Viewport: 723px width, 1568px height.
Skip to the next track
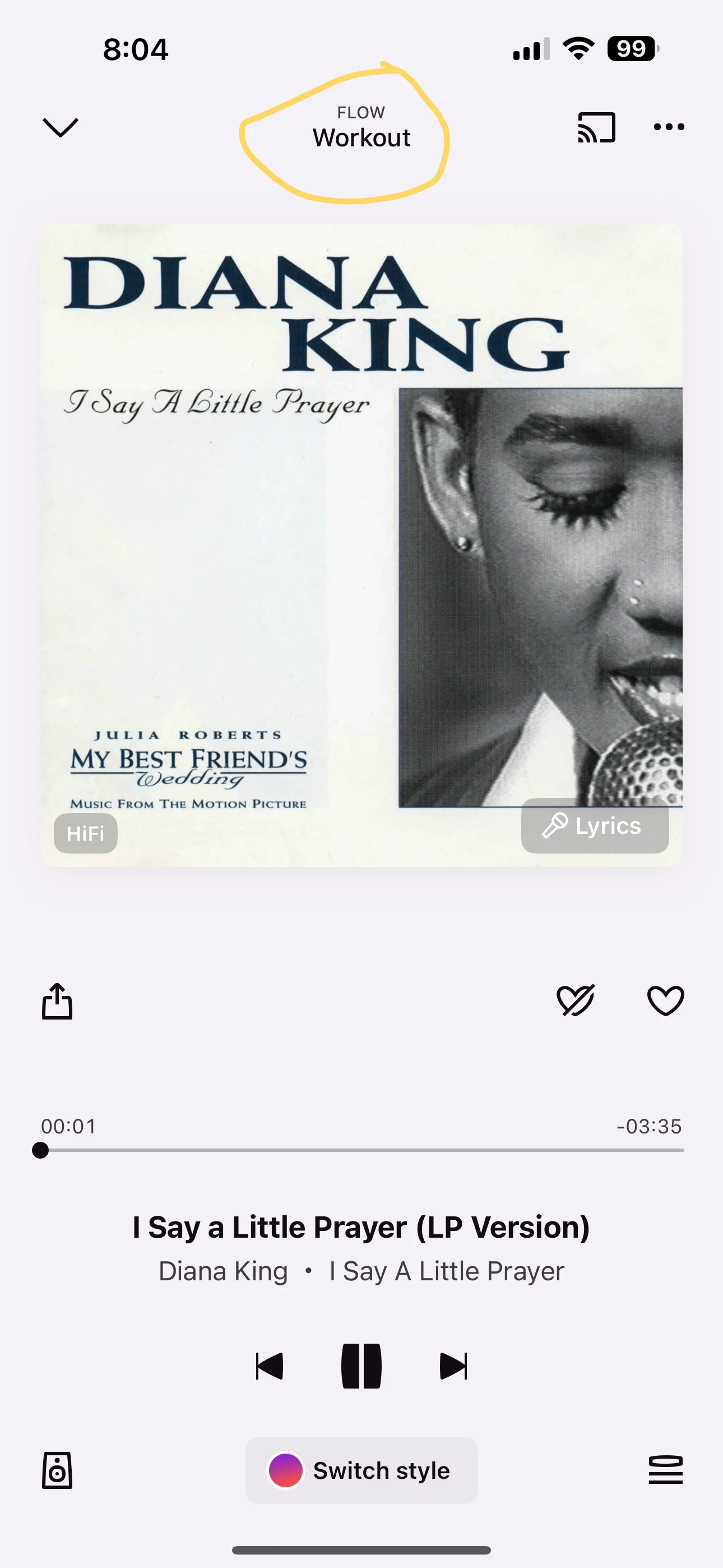pos(453,1366)
